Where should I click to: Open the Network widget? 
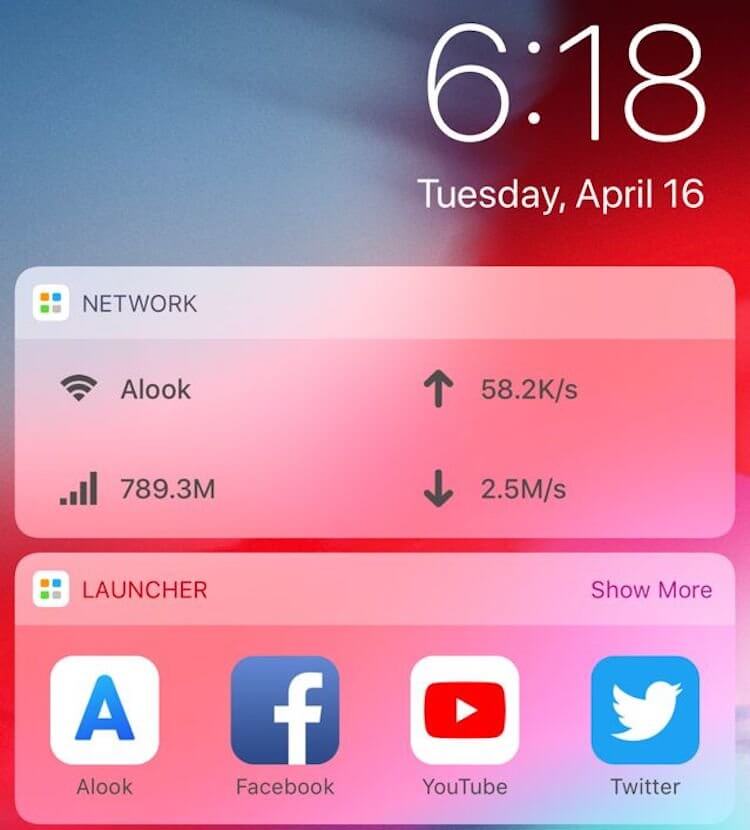[x=140, y=304]
